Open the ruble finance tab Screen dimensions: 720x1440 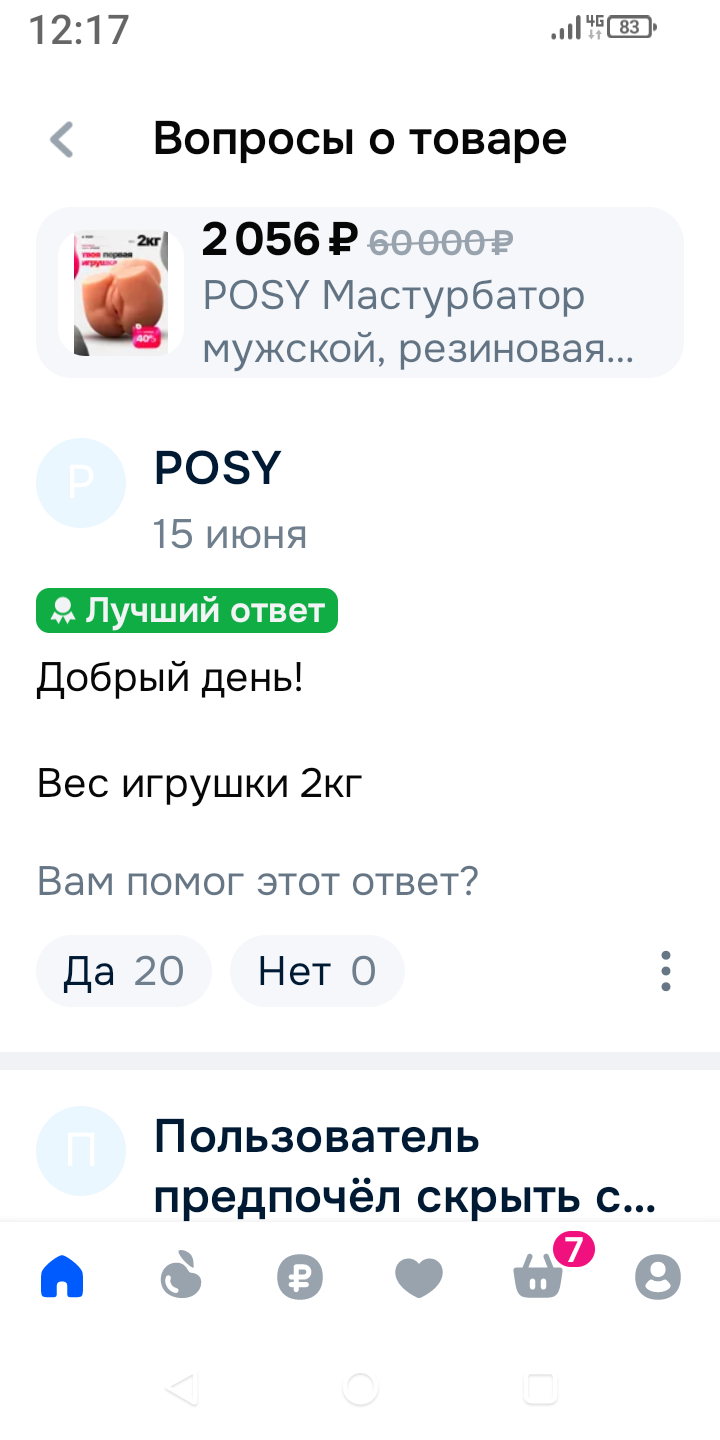pos(300,1277)
